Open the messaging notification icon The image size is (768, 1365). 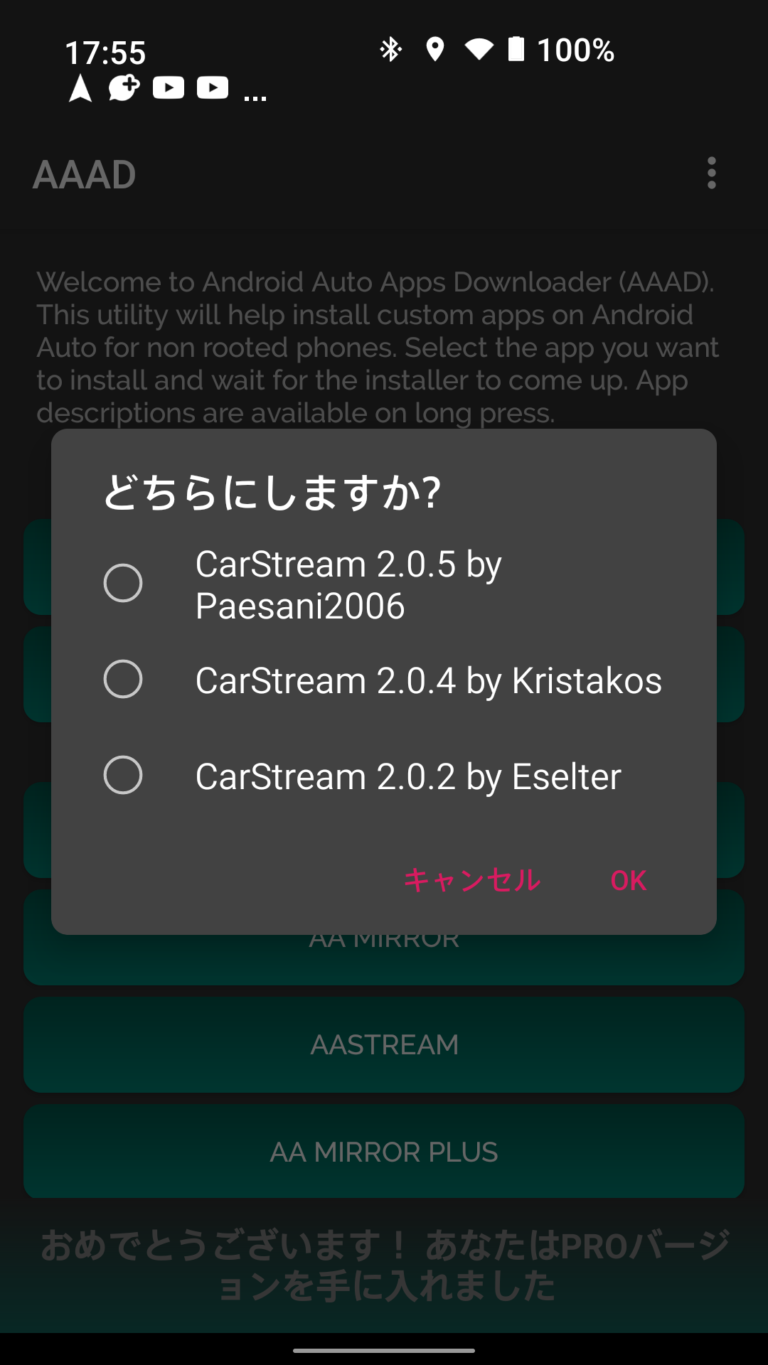[x=124, y=88]
